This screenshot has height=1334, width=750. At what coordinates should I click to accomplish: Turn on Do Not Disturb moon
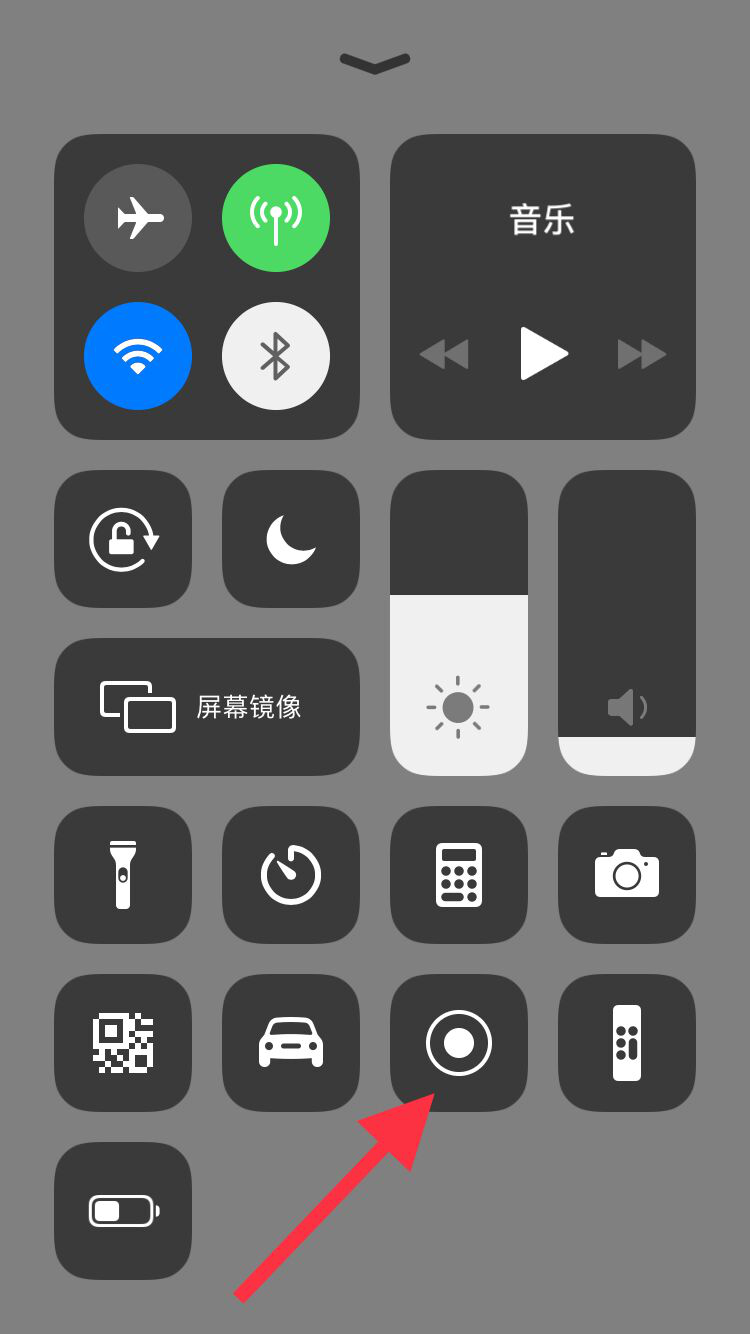pyautogui.click(x=291, y=539)
